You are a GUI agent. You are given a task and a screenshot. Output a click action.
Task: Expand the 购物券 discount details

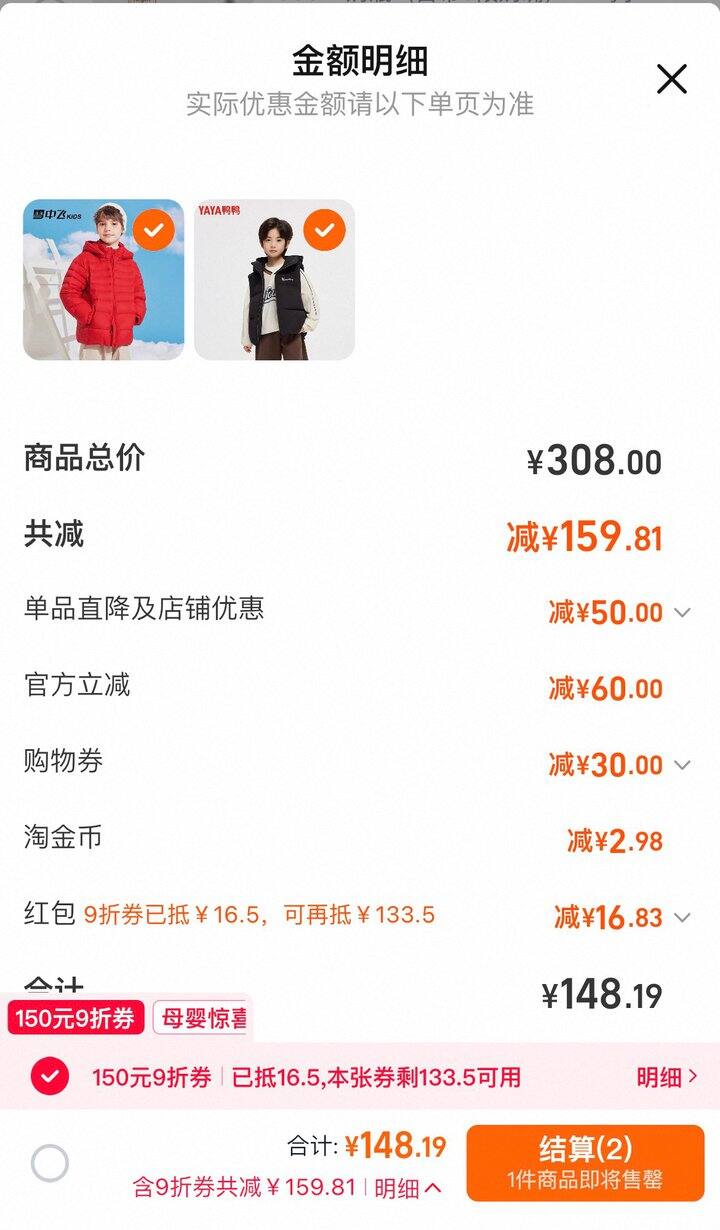682,765
